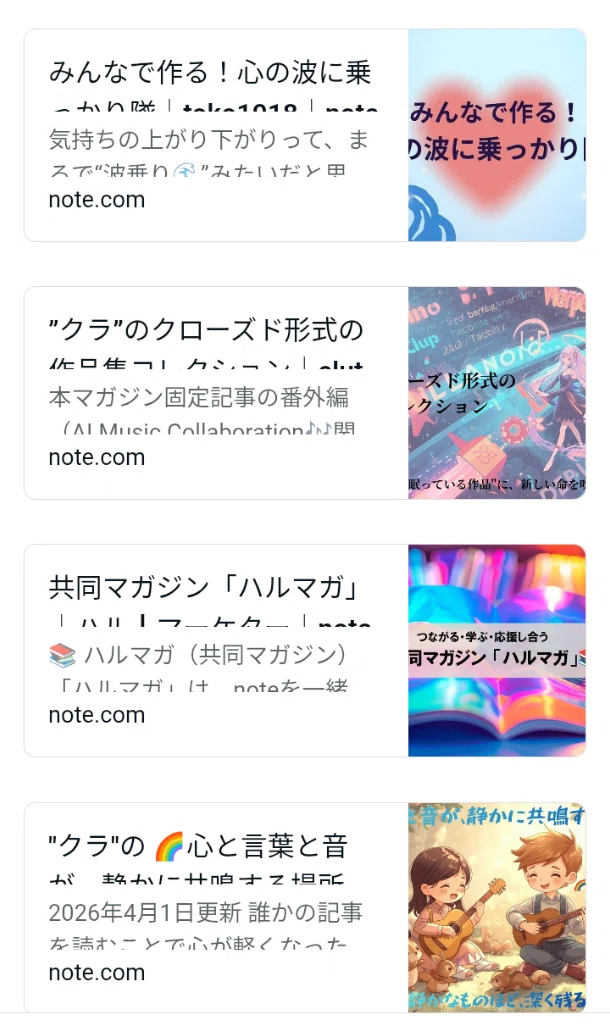Open the クローズド形式の作品集コレクション link card
This screenshot has height=1031, width=610.
pyautogui.click(x=305, y=393)
